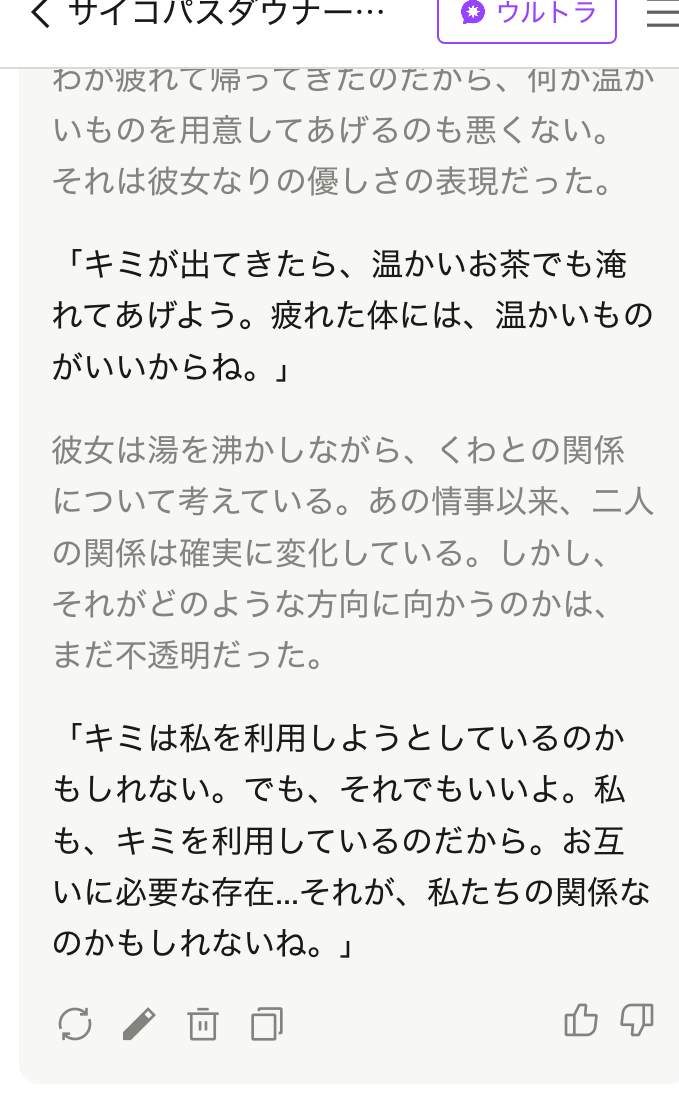Screen dimensions: 679x1120
Task: Give this response a thumbs up
Action: coord(581,1021)
